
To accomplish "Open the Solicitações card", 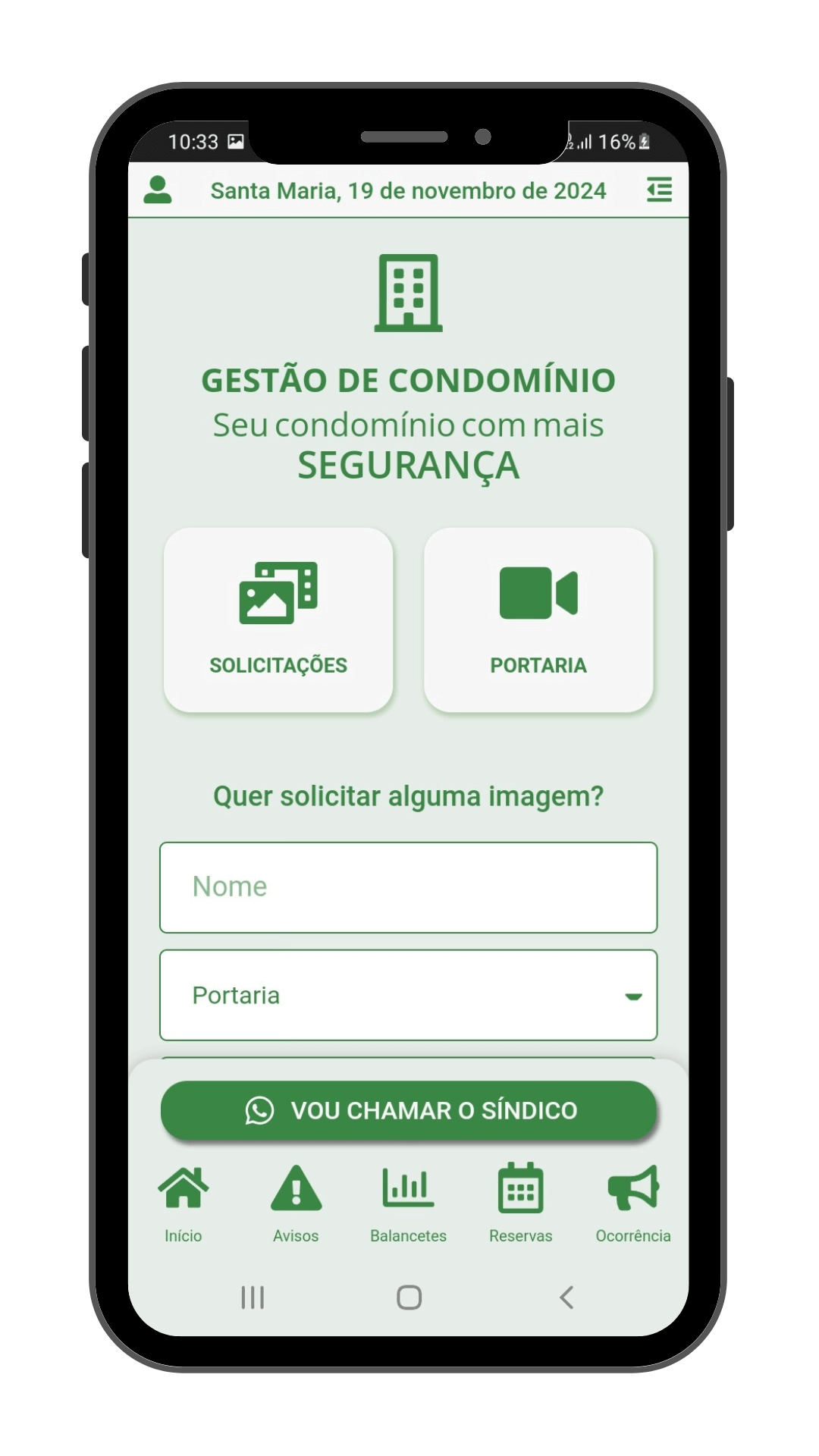I will click(278, 620).
